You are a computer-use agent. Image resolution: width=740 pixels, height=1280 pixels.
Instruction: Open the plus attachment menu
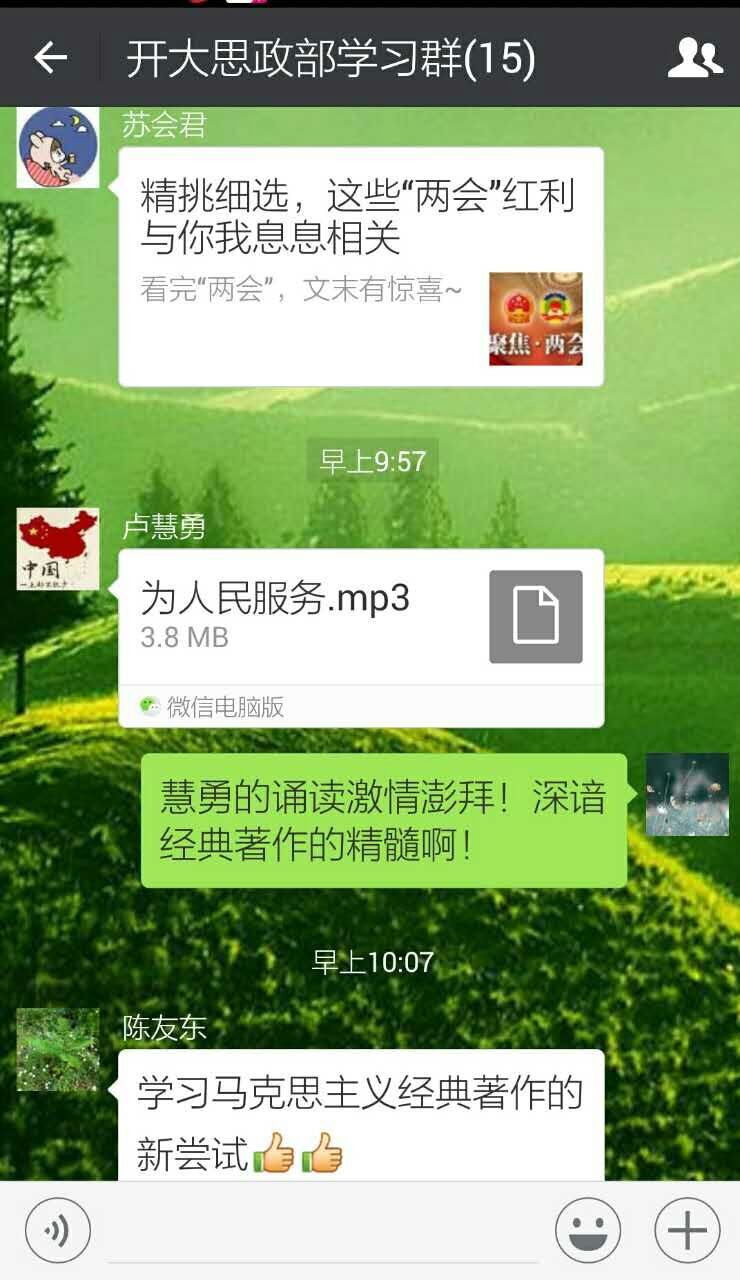[x=687, y=1231]
